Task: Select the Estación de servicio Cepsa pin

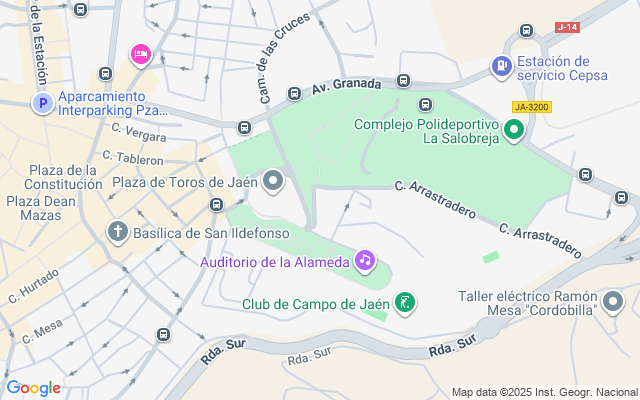Action: click(502, 67)
